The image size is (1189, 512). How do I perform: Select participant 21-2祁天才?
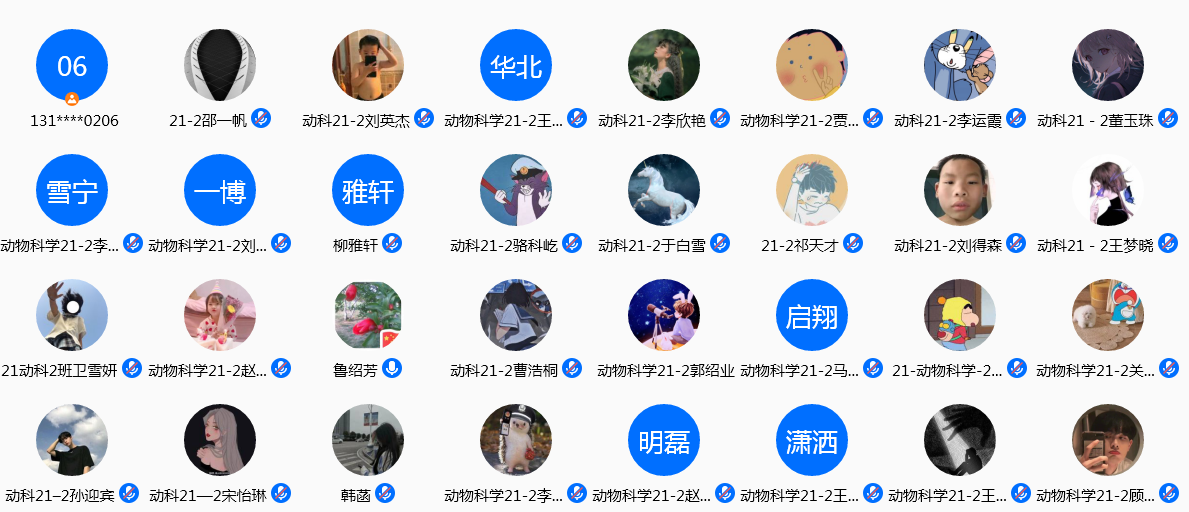(812, 190)
